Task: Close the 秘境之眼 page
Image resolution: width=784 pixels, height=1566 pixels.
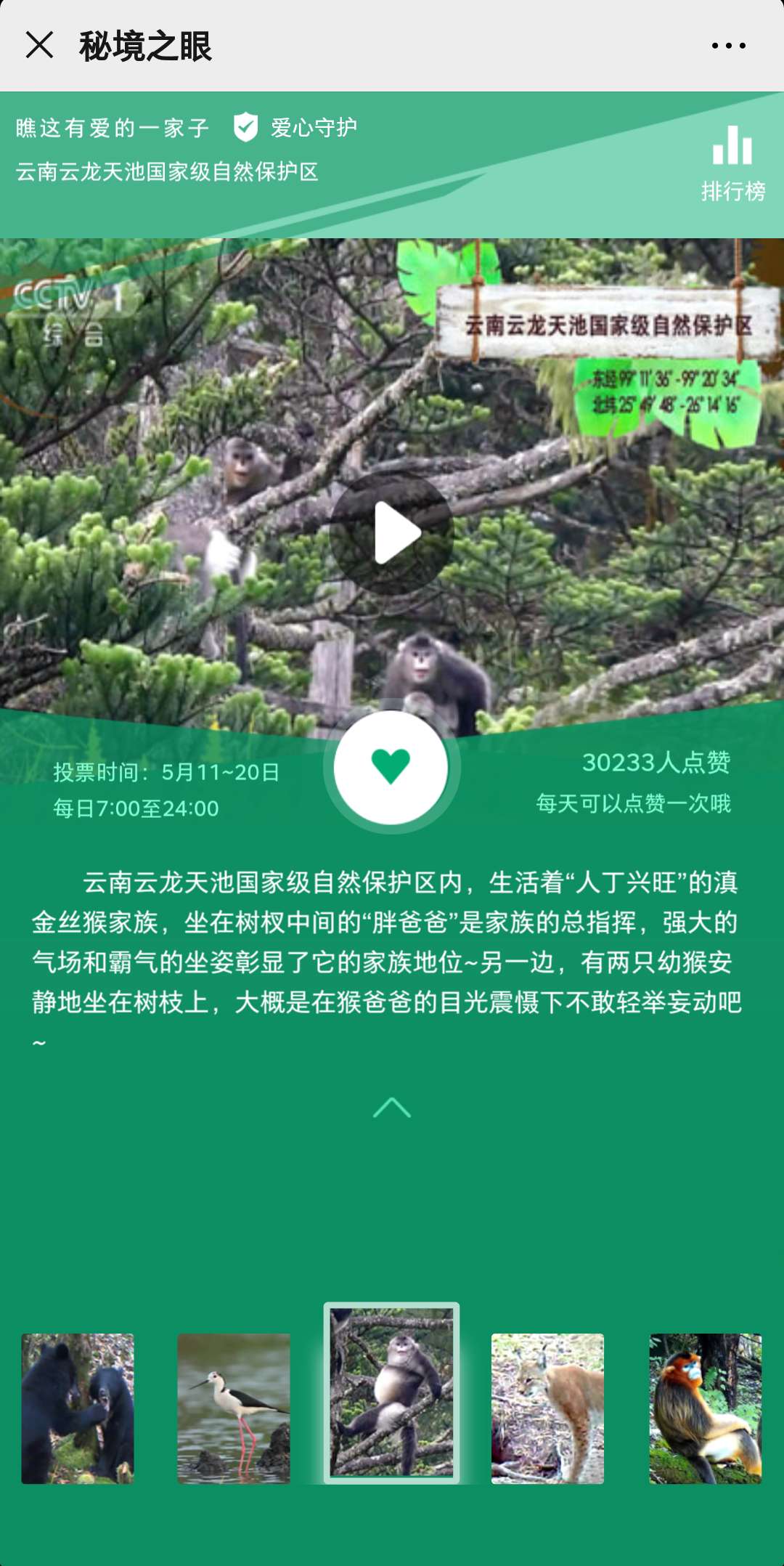Action: pyautogui.click(x=39, y=45)
